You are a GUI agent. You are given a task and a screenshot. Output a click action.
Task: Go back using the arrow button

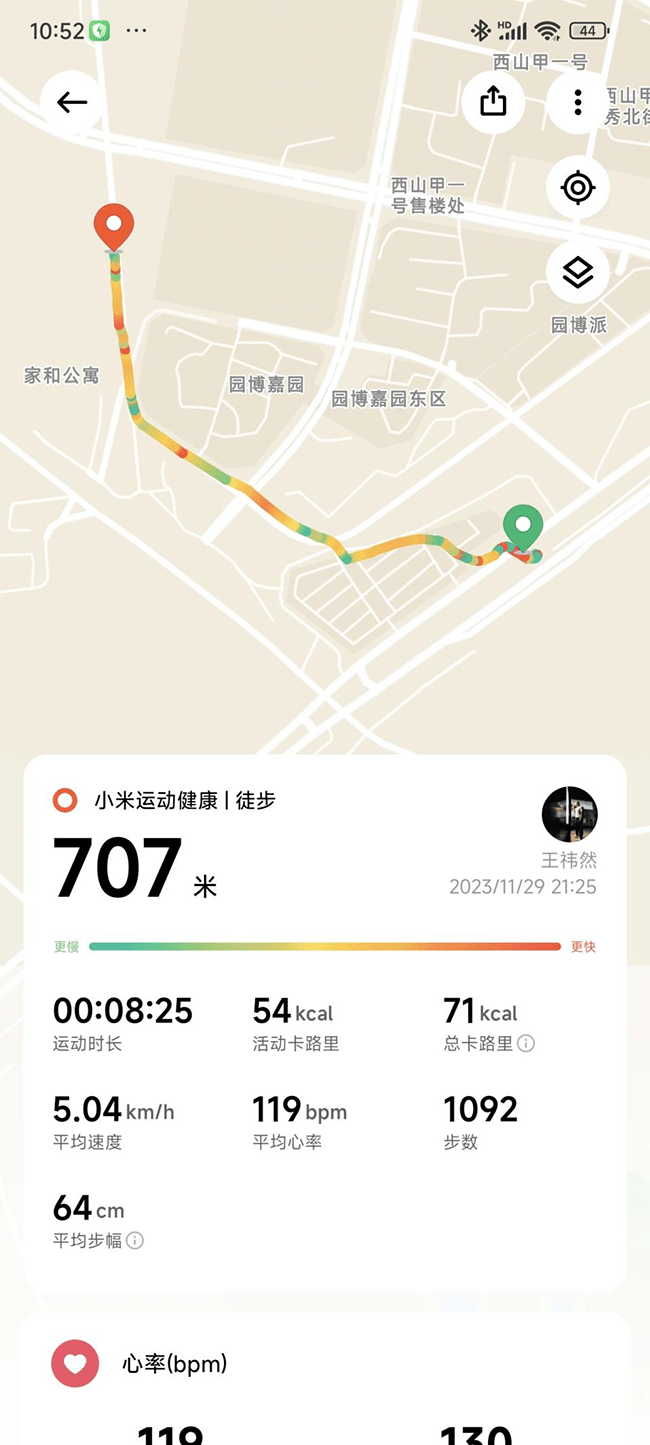click(x=72, y=102)
